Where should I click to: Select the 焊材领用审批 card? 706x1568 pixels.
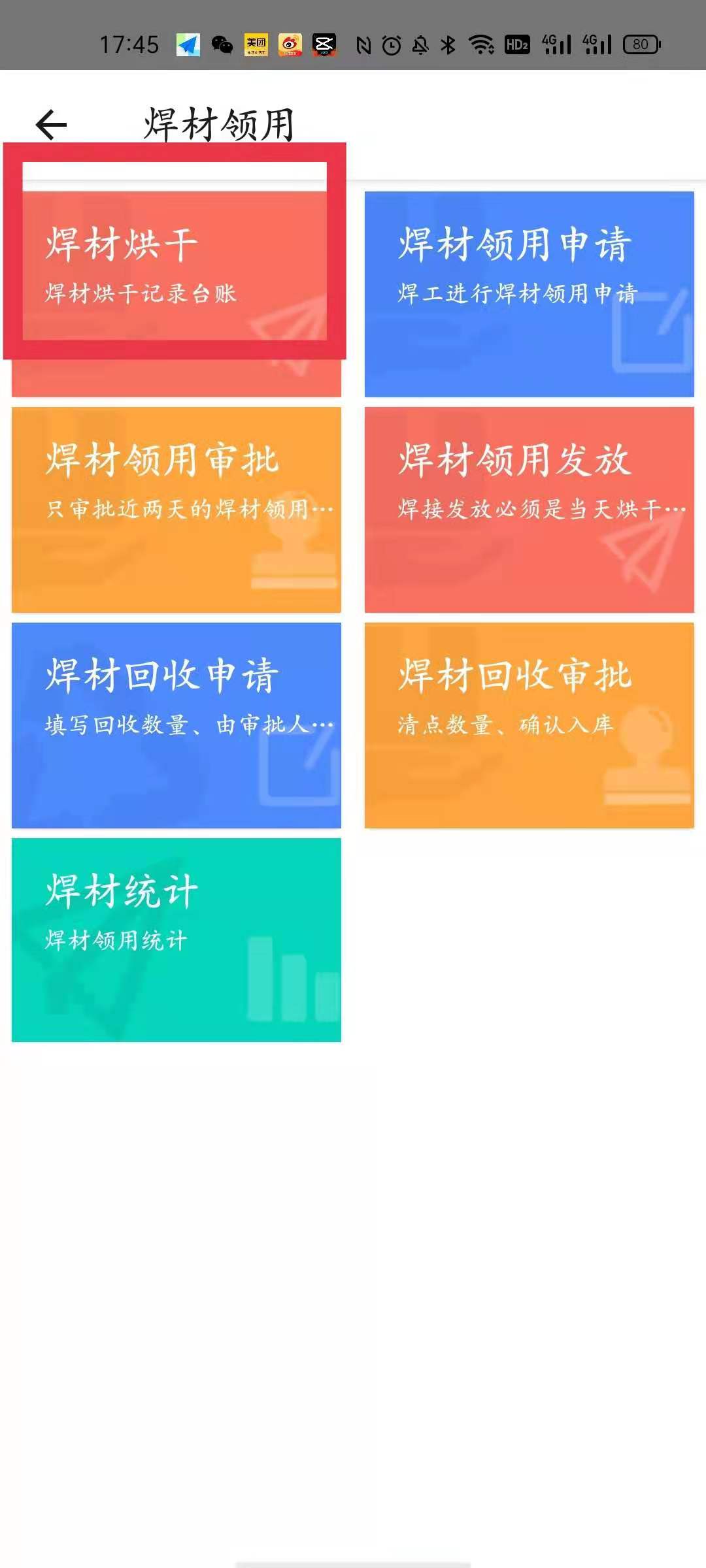point(176,510)
